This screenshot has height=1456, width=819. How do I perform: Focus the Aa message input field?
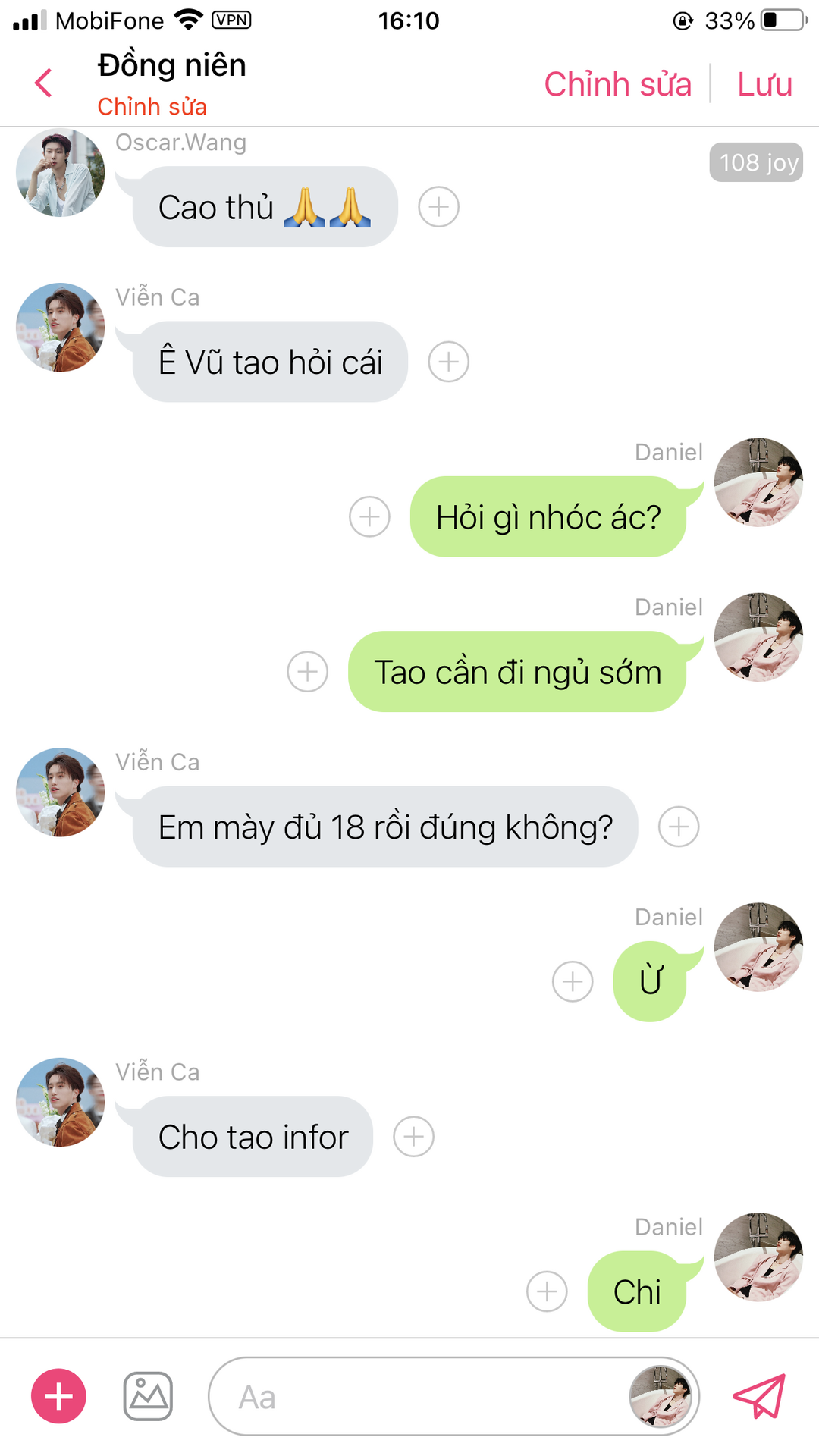pos(417,1396)
